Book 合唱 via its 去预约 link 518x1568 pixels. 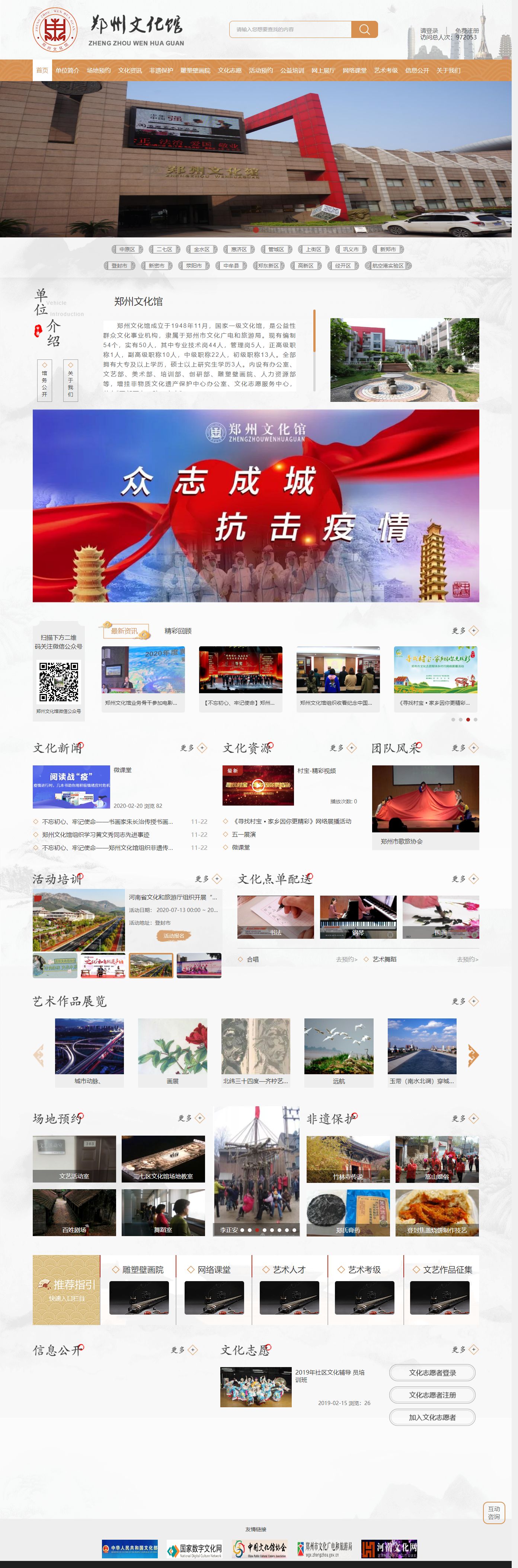click(x=346, y=959)
